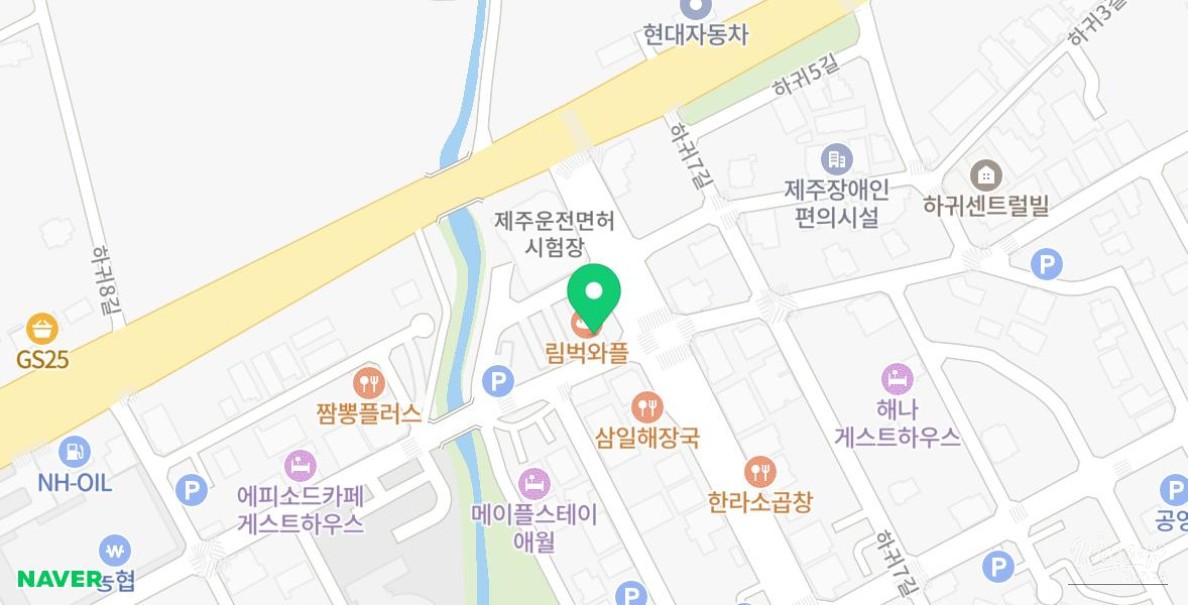Screen dimensions: 1188x605
Task: Select the 메이플스테이 애월 lodging marker
Action: (534, 484)
